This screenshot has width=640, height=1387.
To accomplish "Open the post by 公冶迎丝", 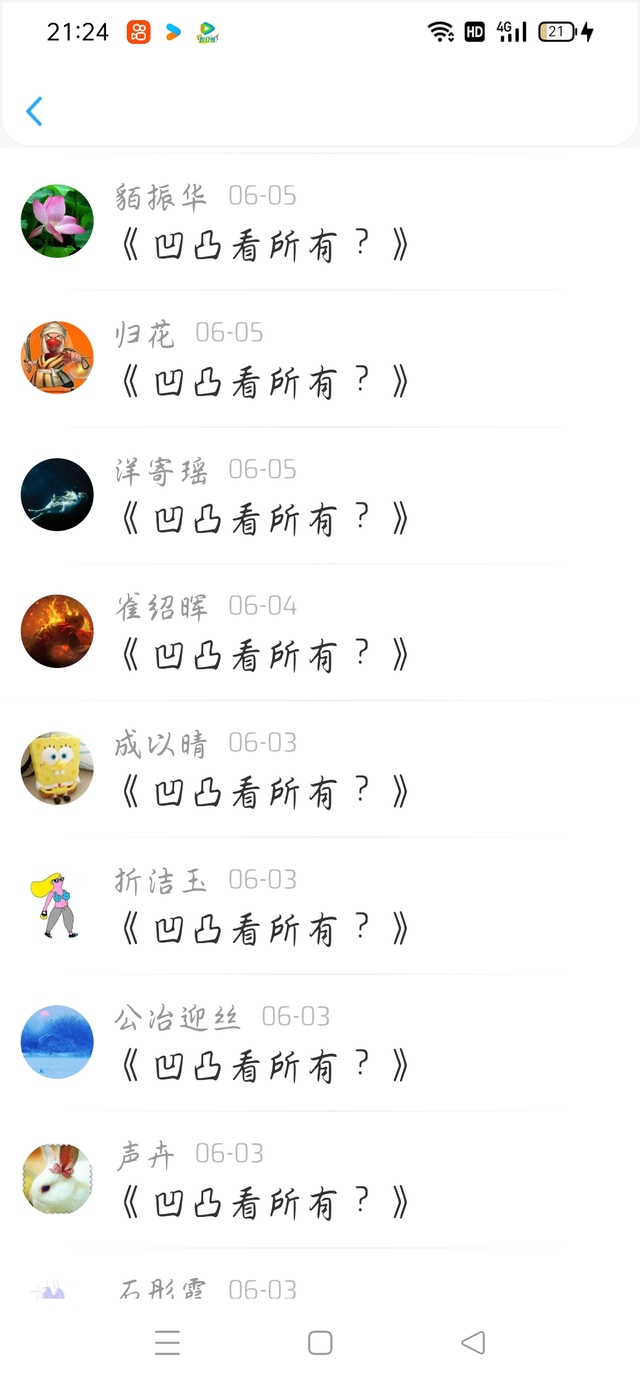I will (x=264, y=1068).
